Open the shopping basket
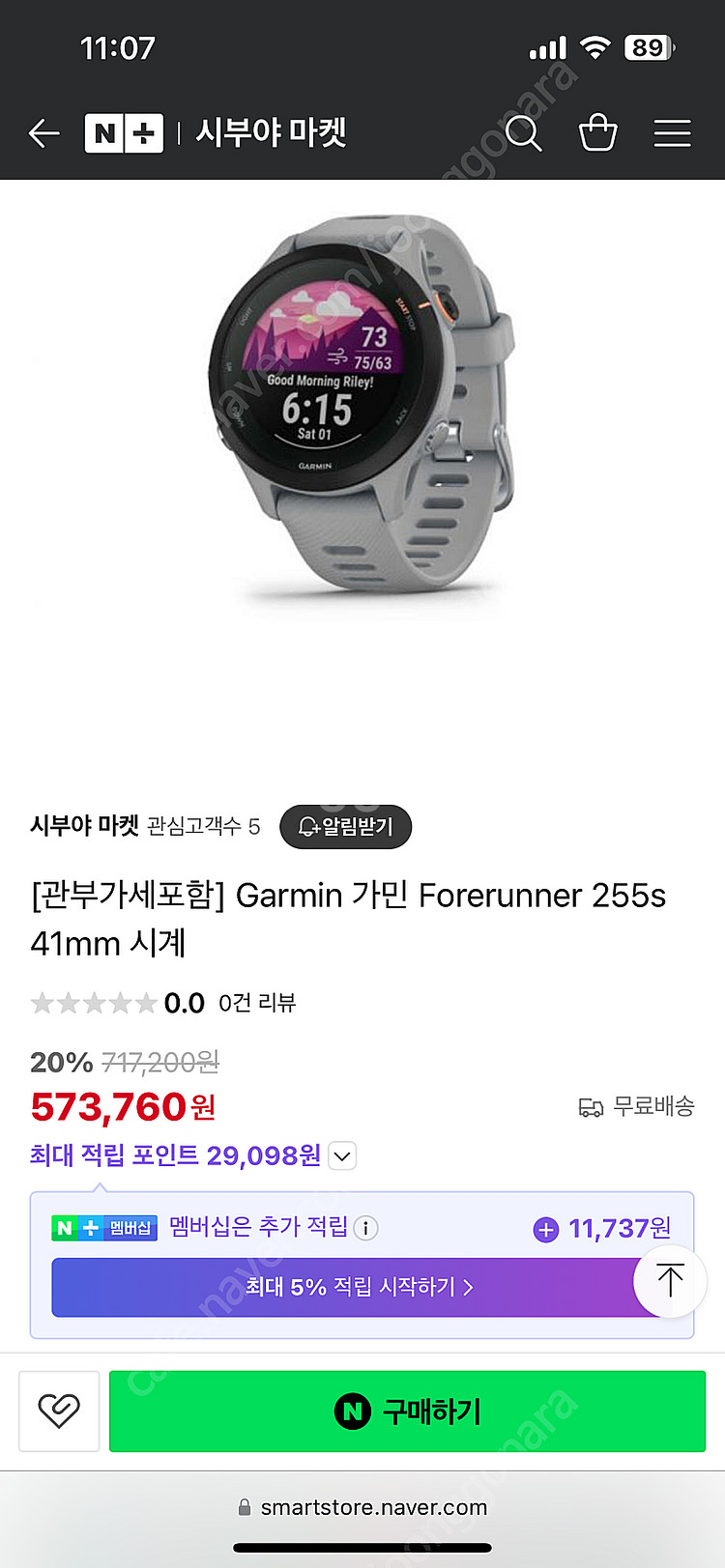725x1568 pixels. click(597, 132)
